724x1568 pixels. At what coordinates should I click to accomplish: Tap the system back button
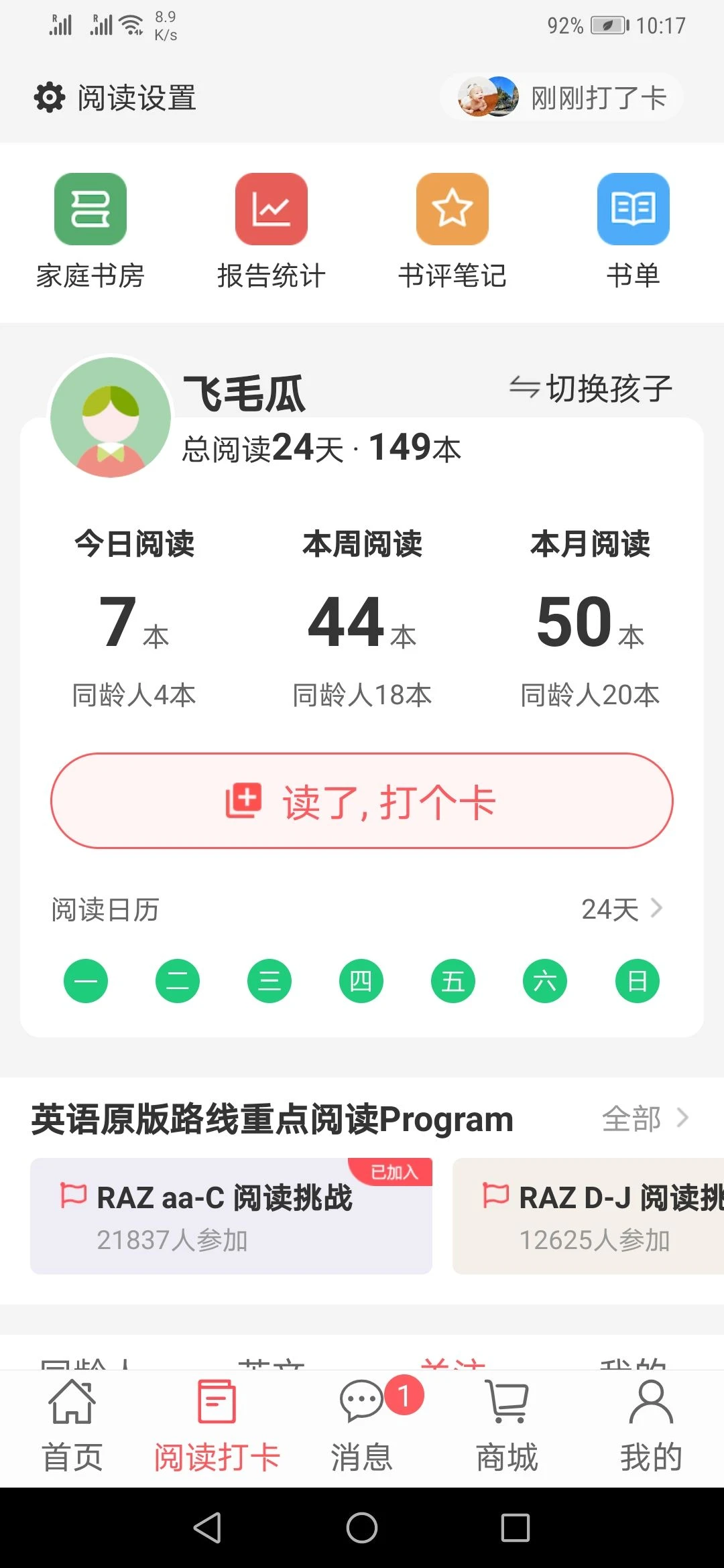207,1528
